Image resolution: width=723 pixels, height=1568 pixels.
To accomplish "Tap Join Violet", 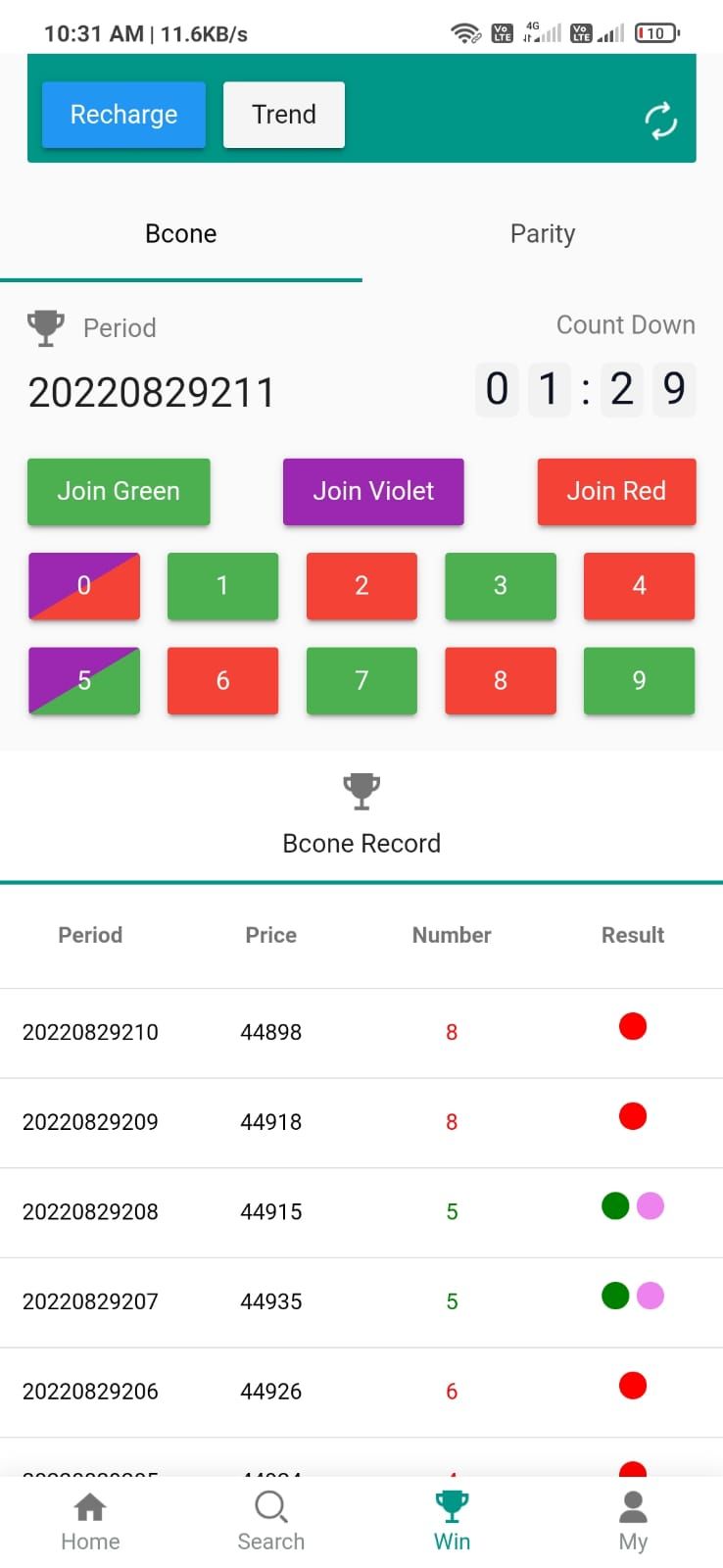I will click(x=373, y=491).
